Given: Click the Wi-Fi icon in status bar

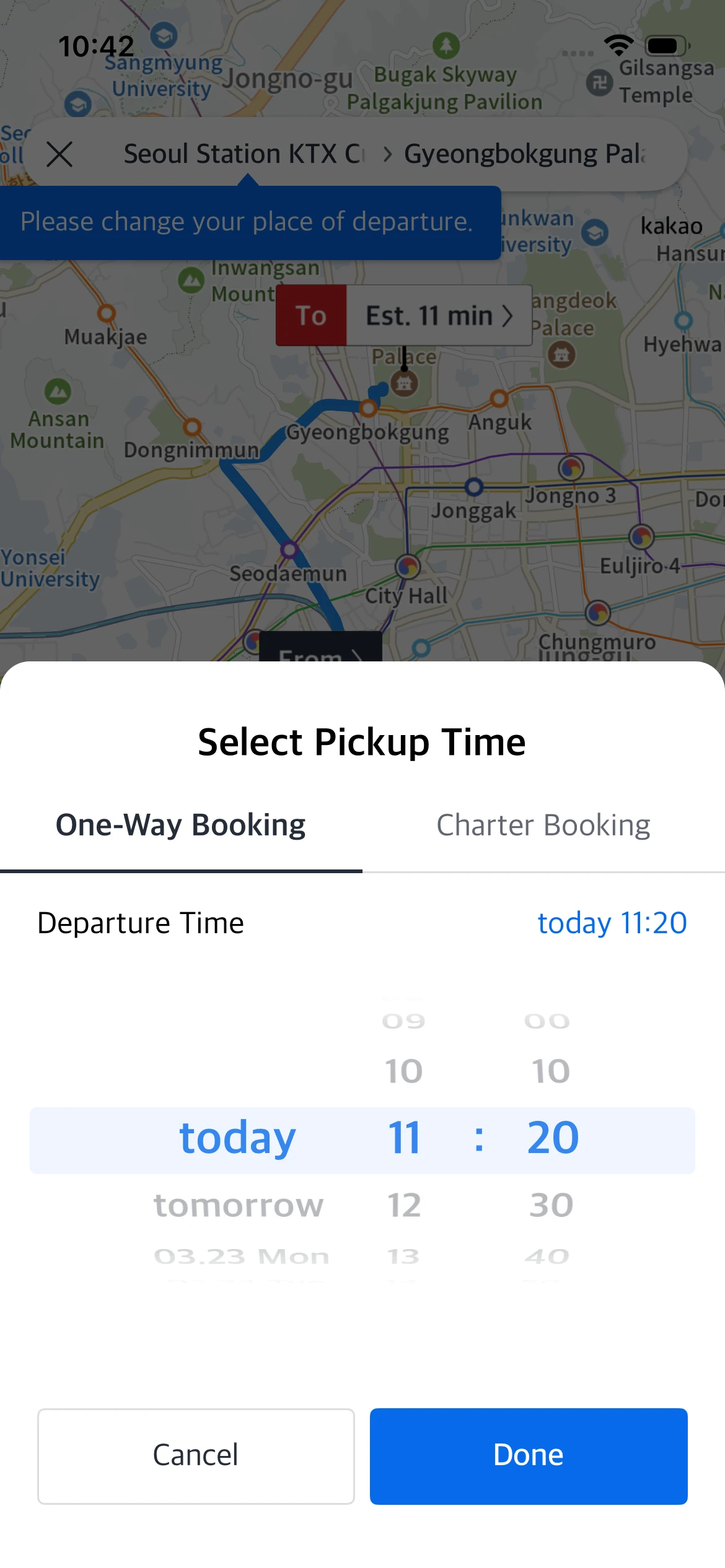Looking at the screenshot, I should [618, 45].
